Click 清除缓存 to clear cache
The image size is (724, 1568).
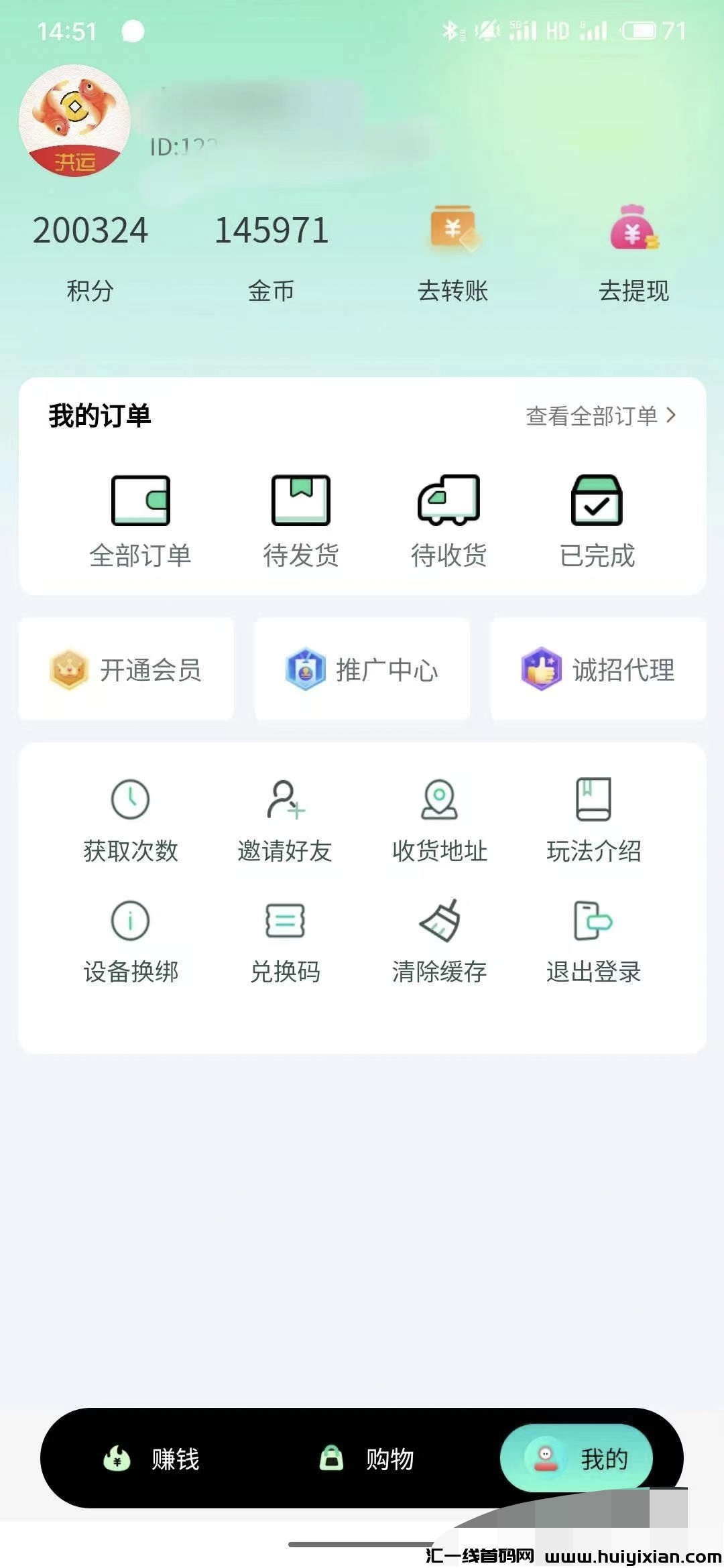(x=440, y=921)
